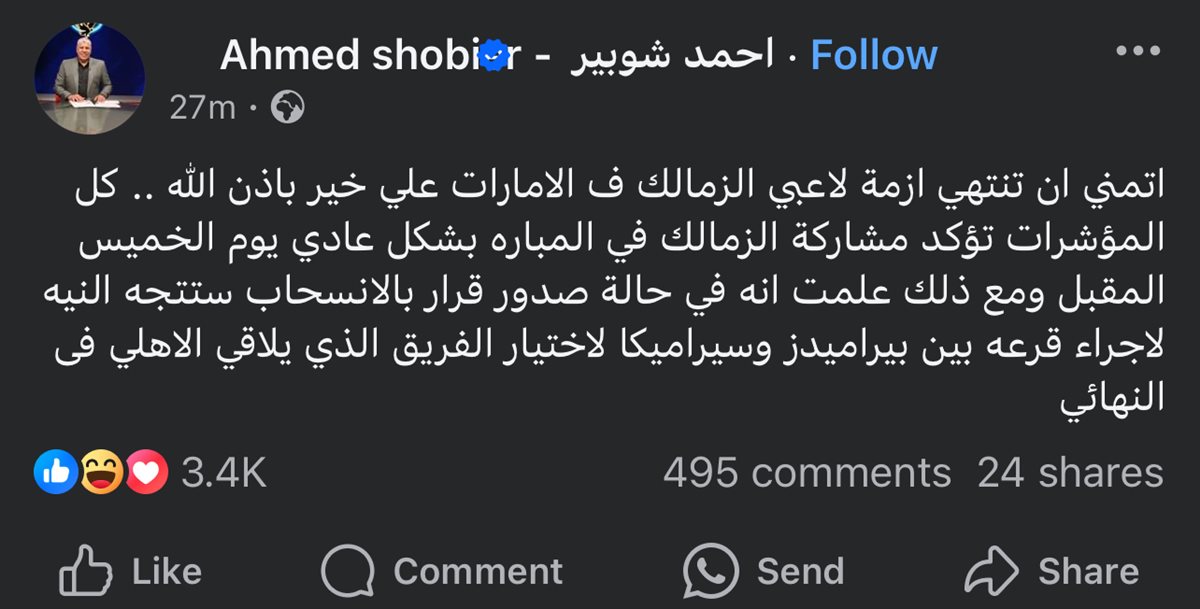Open the 495 comments
1200x609 pixels.
click(x=806, y=472)
